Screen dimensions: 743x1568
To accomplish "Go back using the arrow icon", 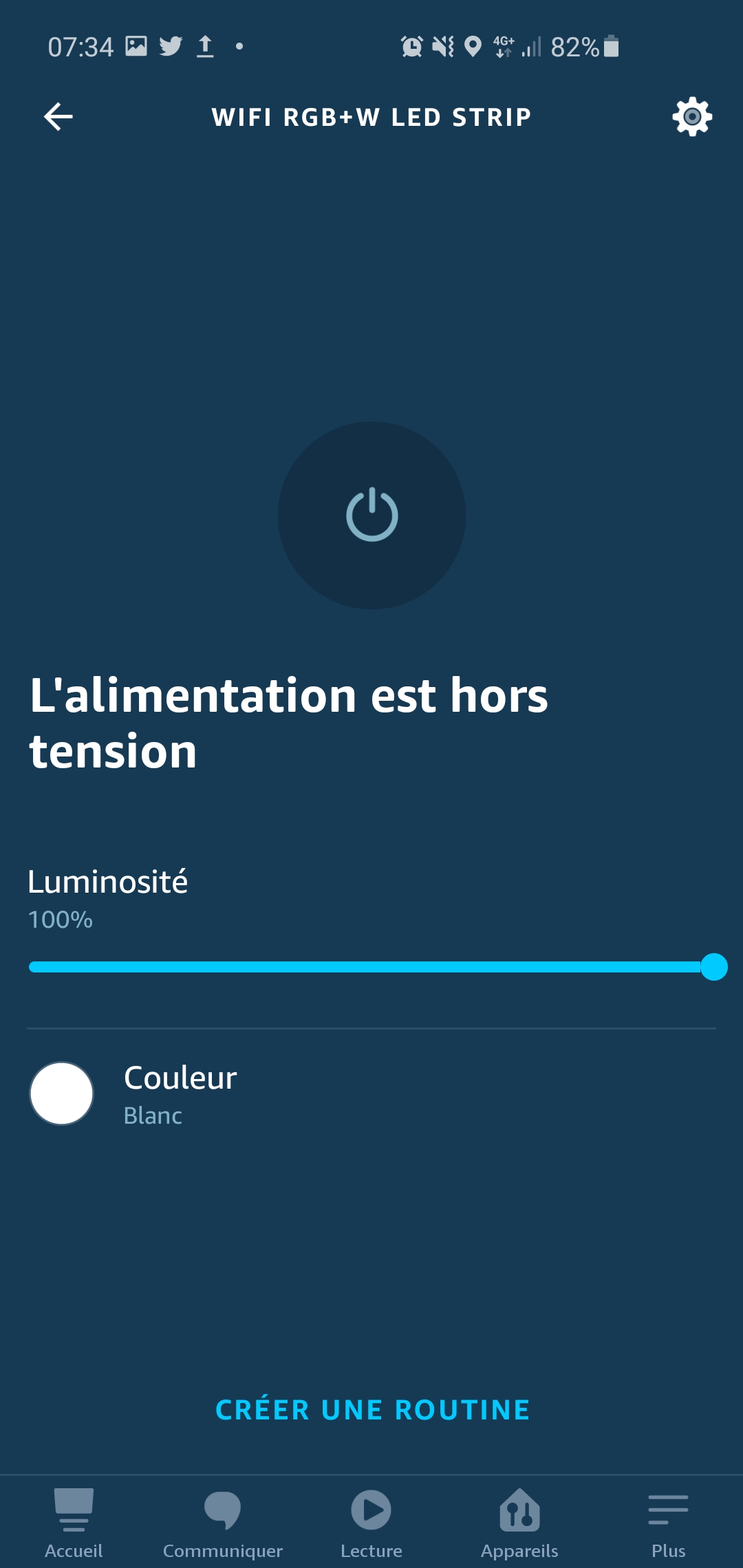I will pos(58,117).
